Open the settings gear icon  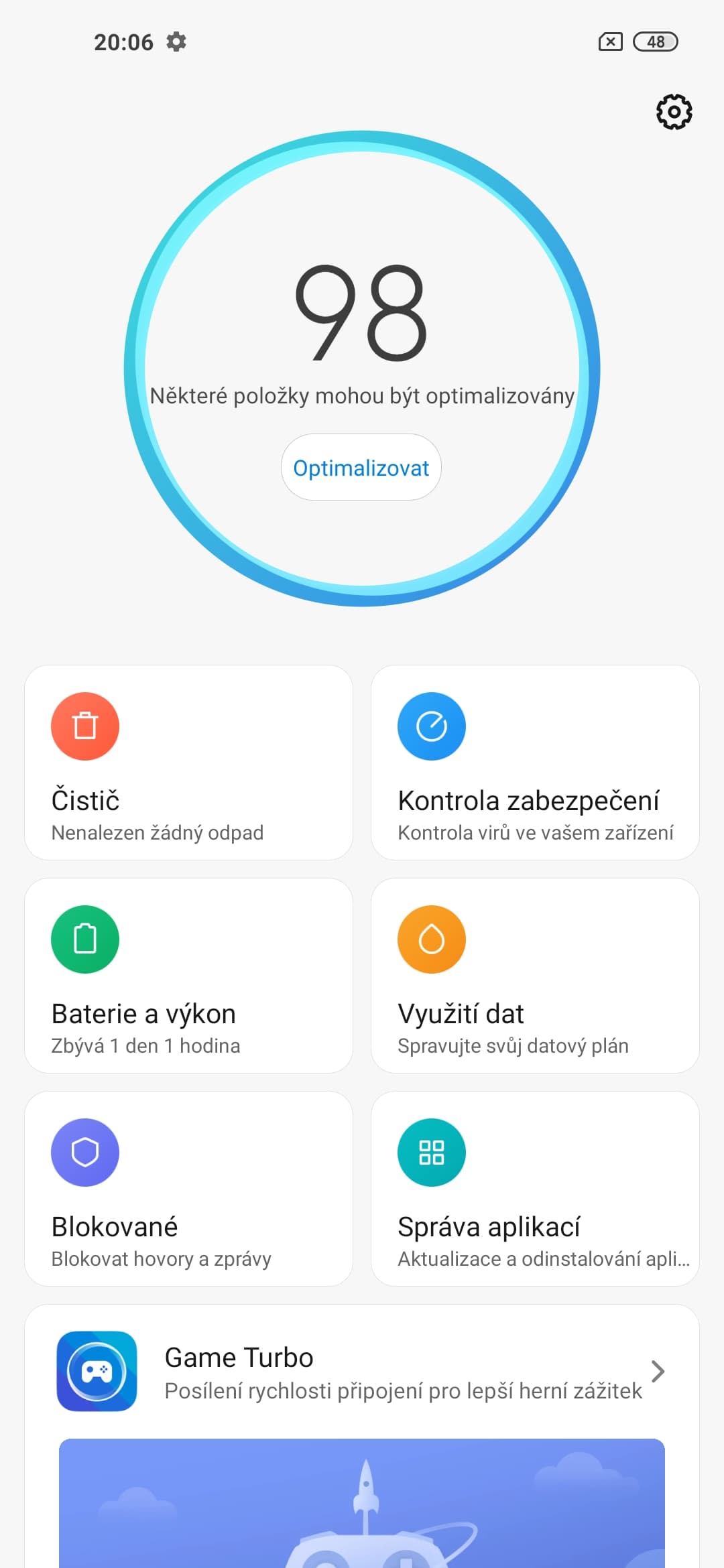[674, 112]
